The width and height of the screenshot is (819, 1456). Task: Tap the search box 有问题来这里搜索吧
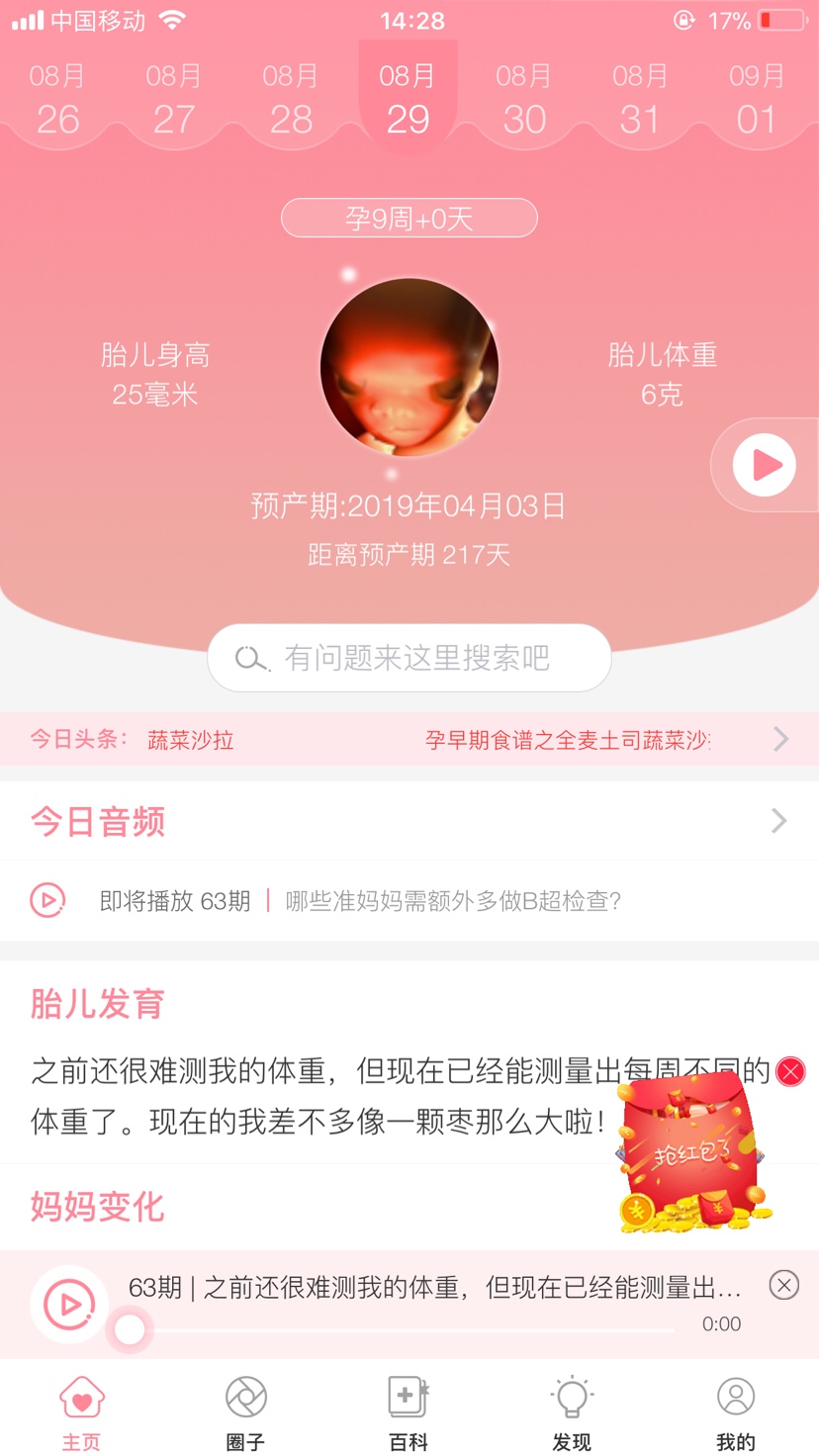pos(409,658)
